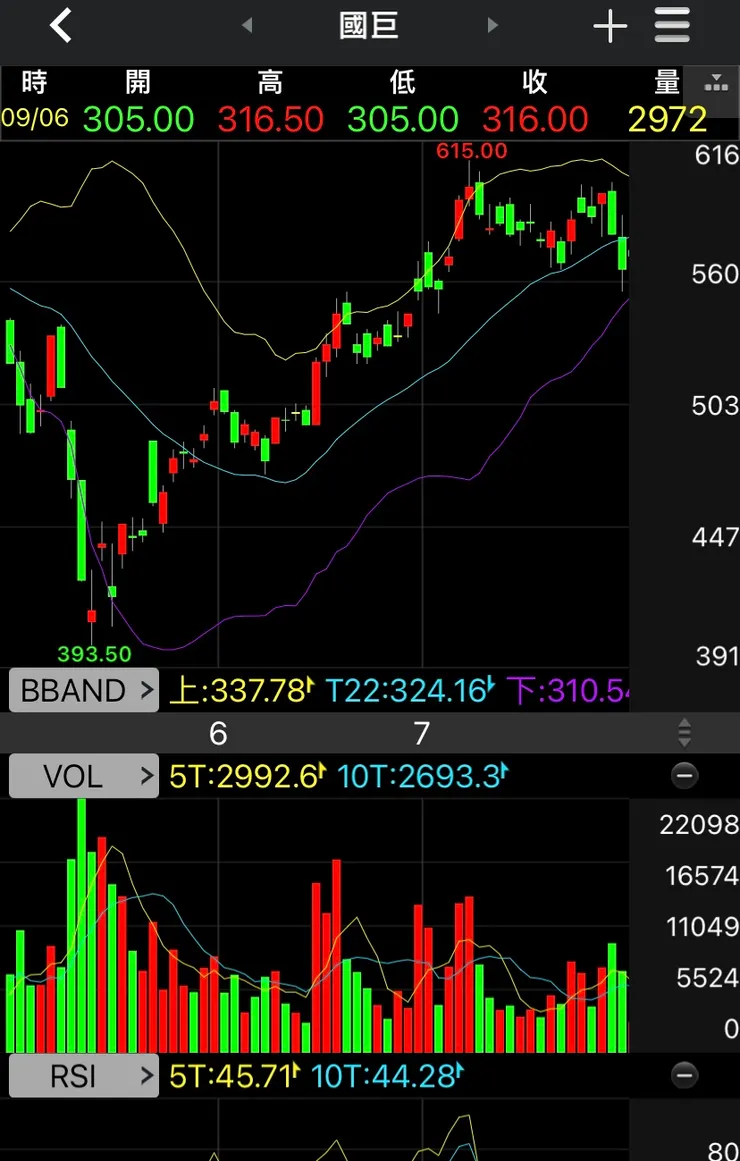Switch to the next stock with right triangle

tap(492, 26)
